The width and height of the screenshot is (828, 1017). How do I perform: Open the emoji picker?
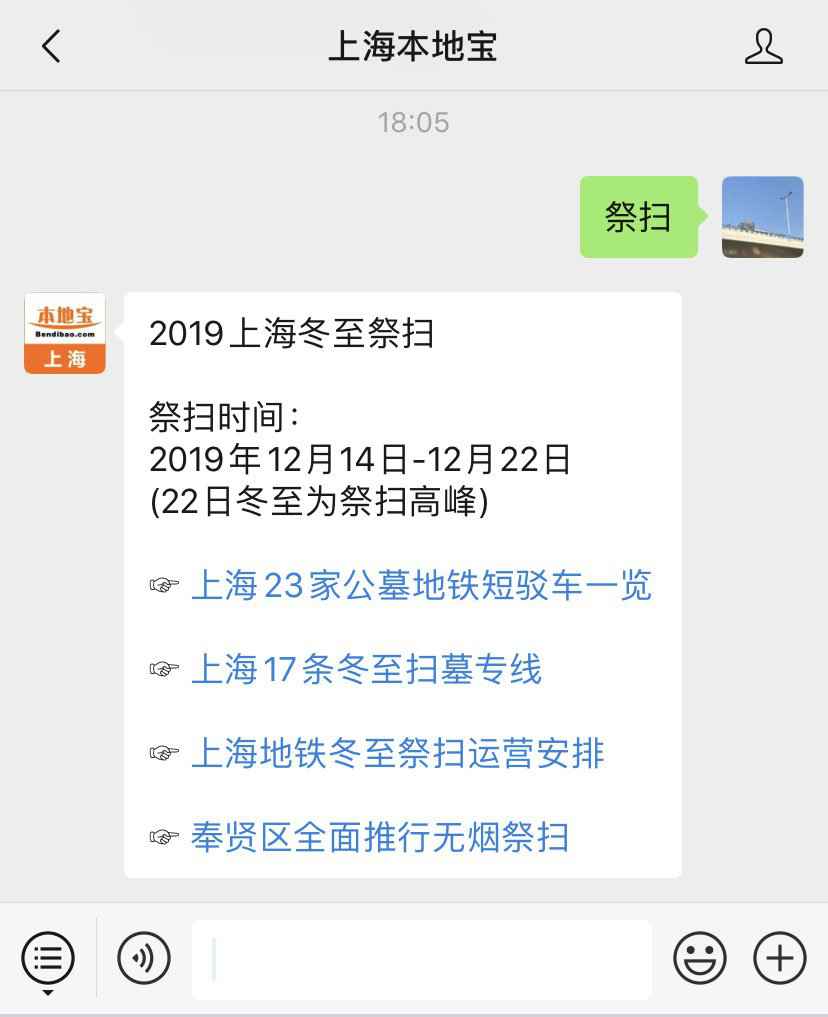point(701,958)
